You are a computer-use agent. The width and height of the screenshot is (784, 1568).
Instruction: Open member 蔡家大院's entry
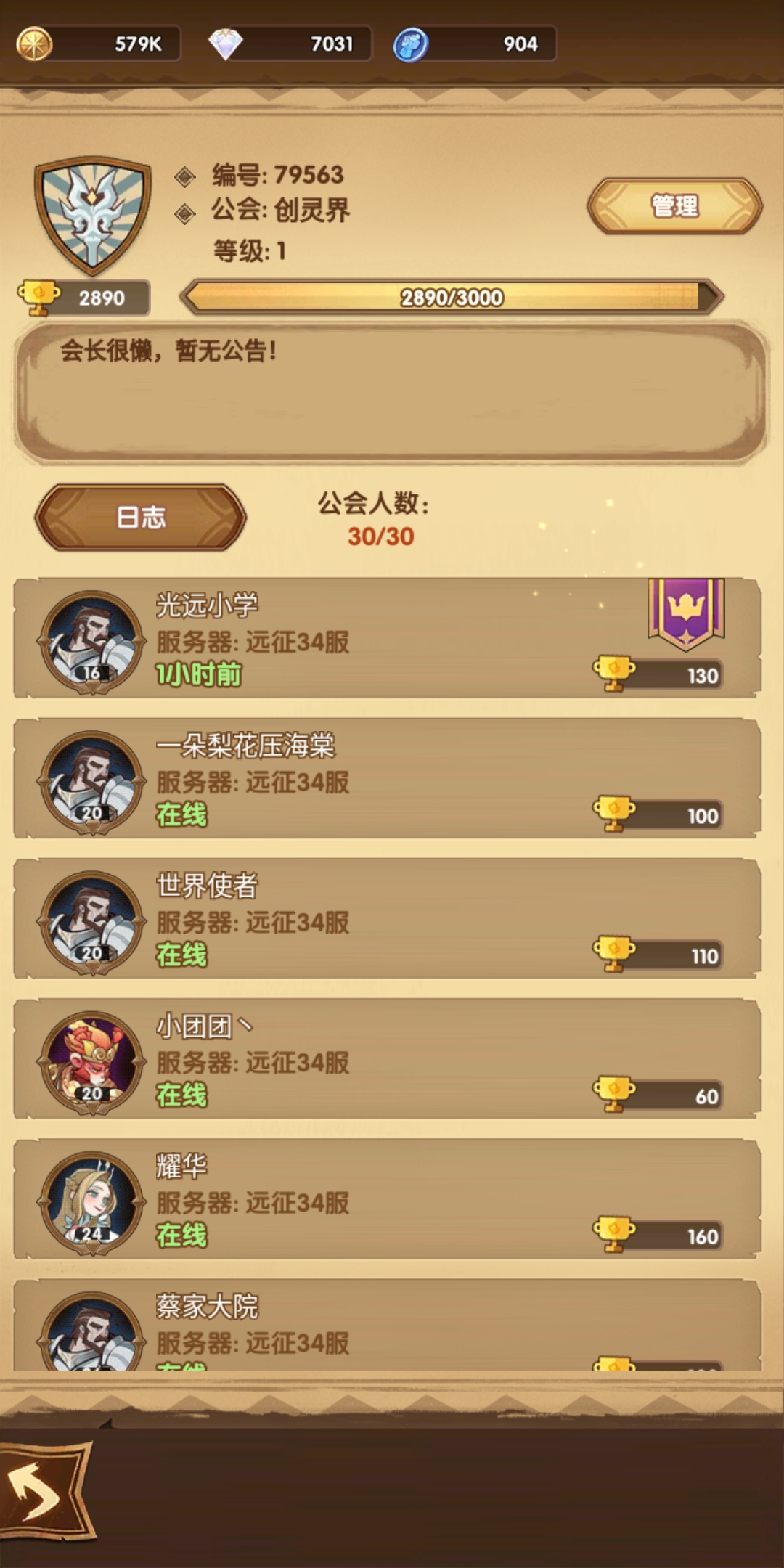pyautogui.click(x=386, y=1327)
